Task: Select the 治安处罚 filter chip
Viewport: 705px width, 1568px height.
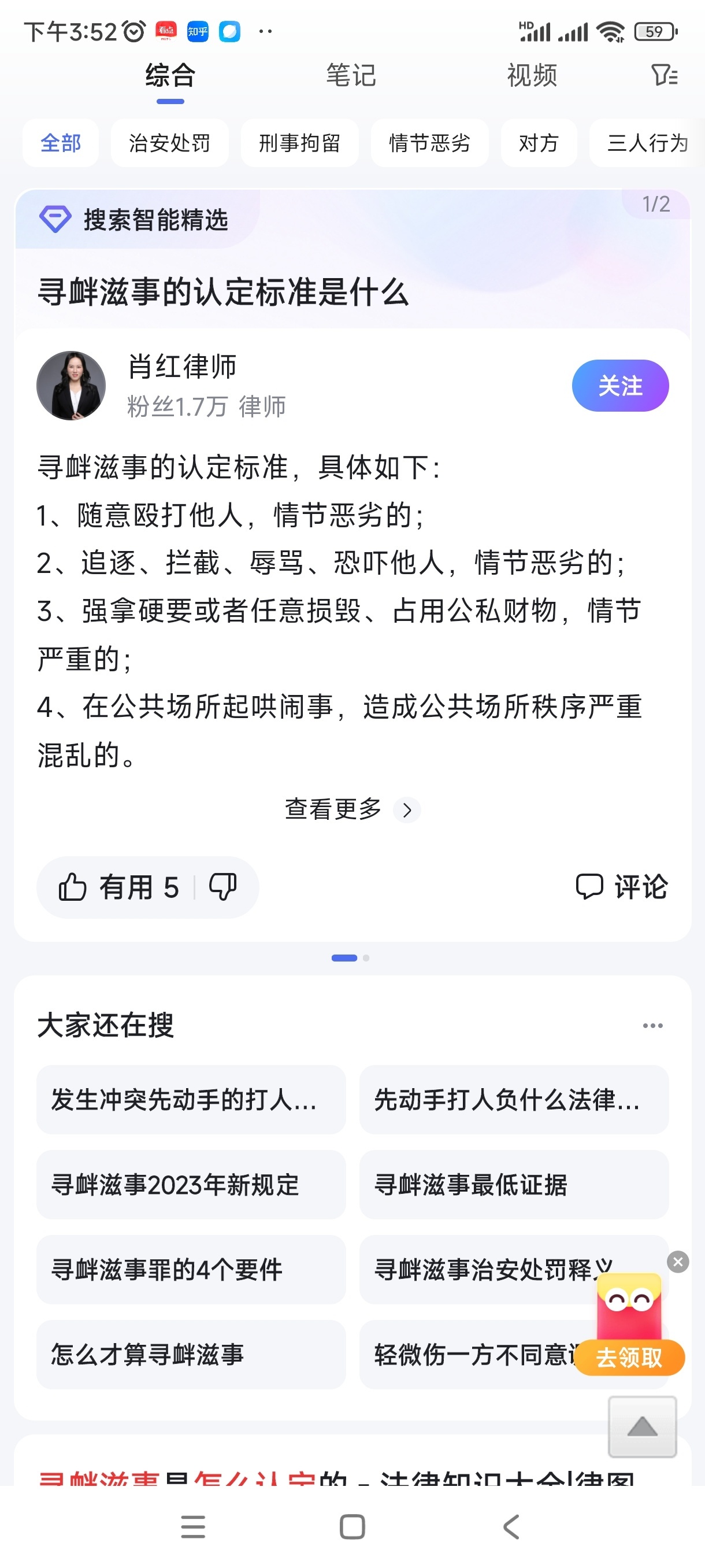Action: [169, 143]
